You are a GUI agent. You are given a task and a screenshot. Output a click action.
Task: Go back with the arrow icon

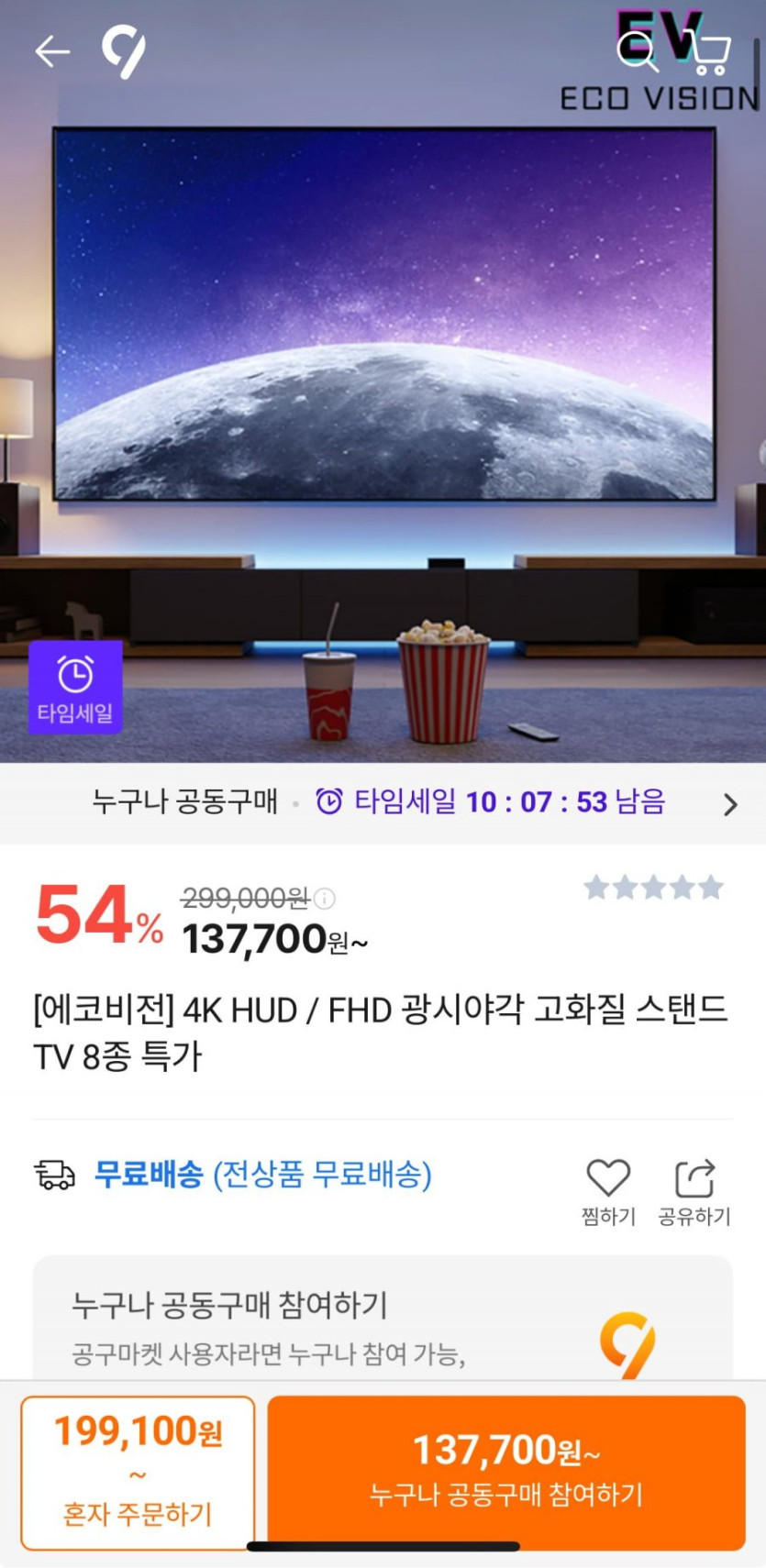click(52, 51)
